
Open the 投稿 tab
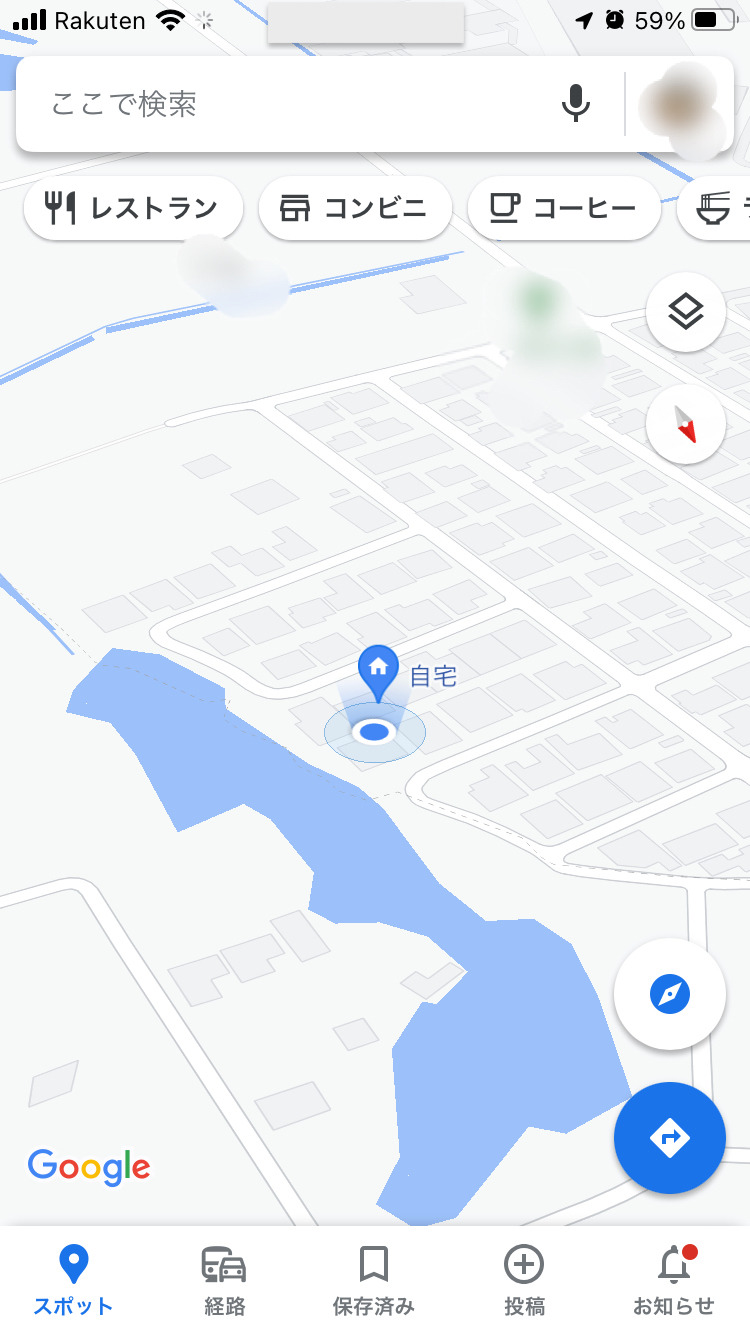pos(524,1280)
